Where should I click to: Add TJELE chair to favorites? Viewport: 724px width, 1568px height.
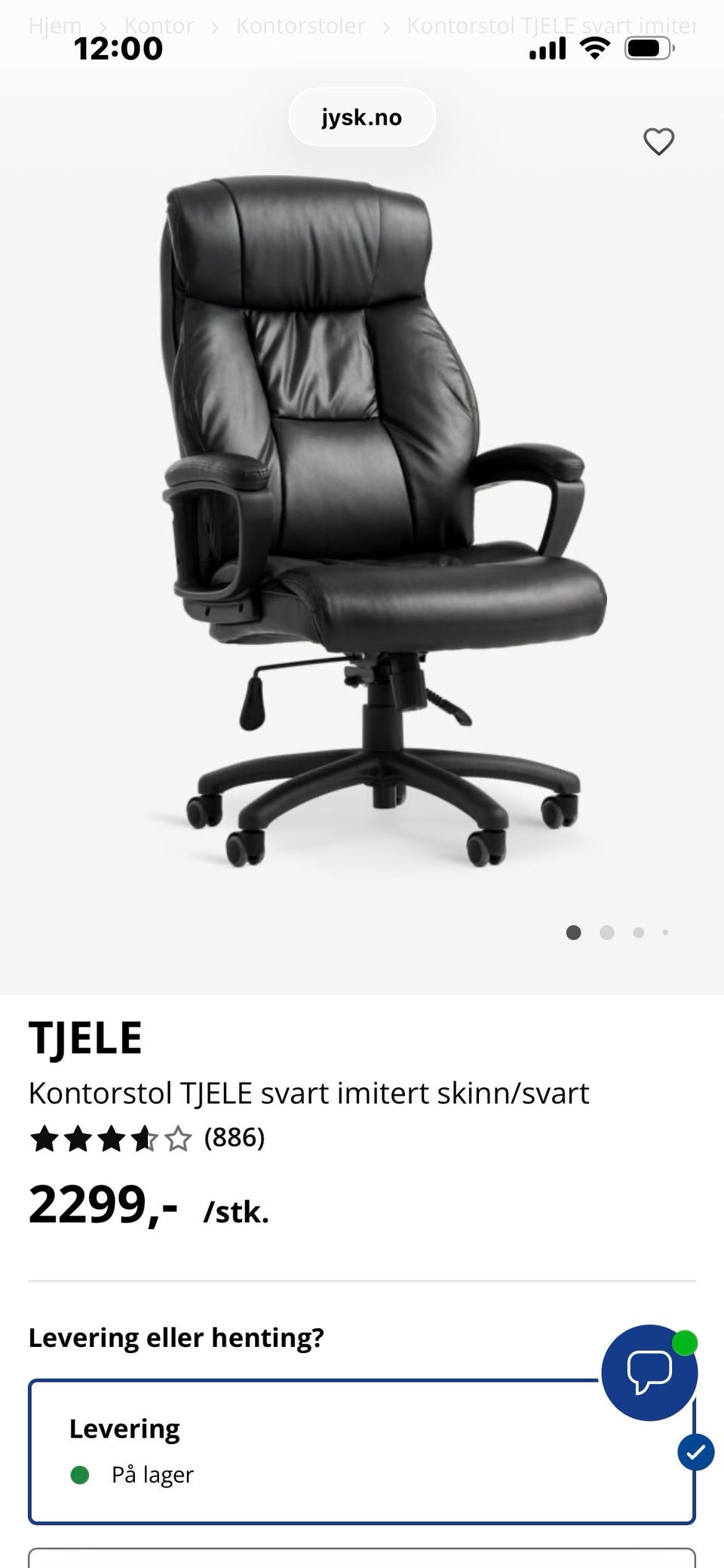pyautogui.click(x=658, y=141)
